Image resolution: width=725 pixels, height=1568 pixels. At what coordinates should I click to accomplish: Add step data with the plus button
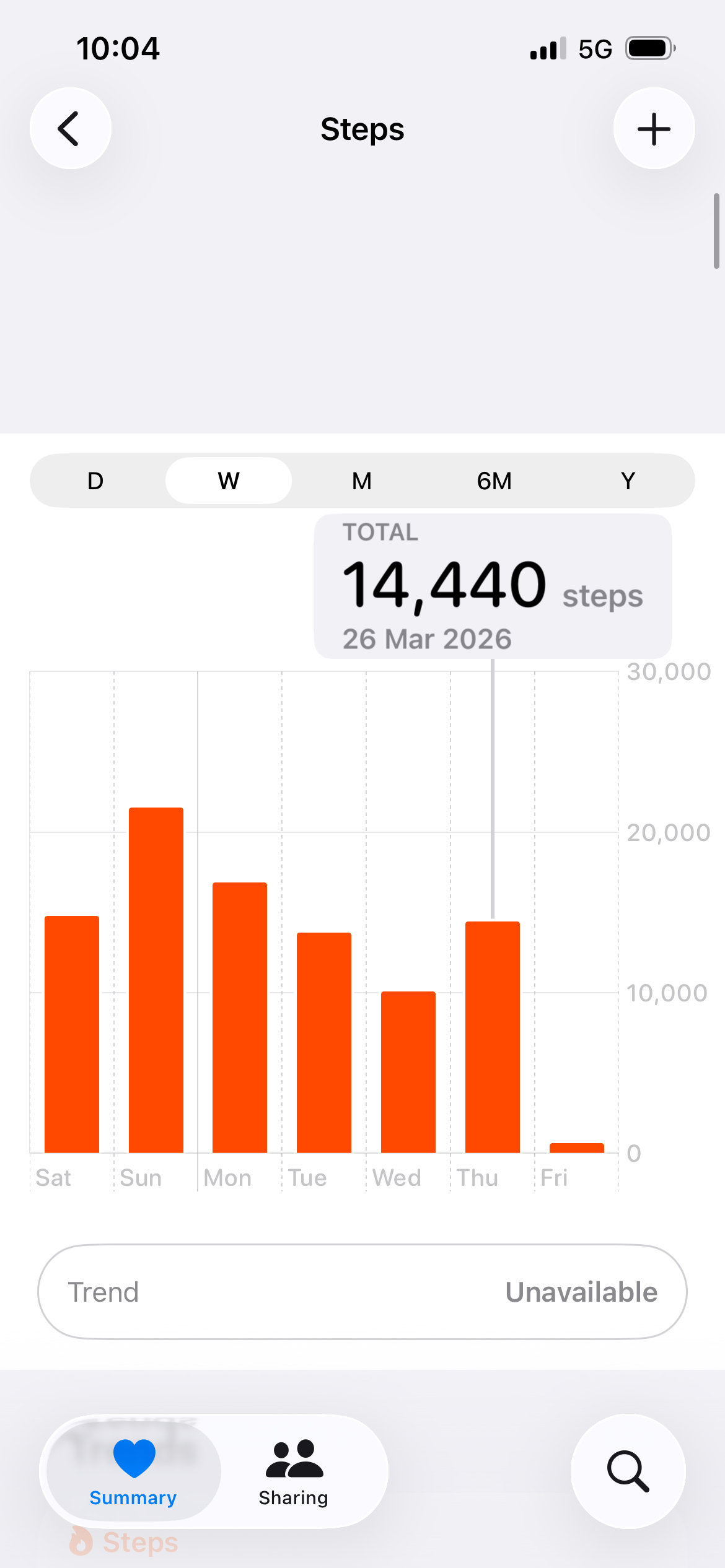click(654, 129)
